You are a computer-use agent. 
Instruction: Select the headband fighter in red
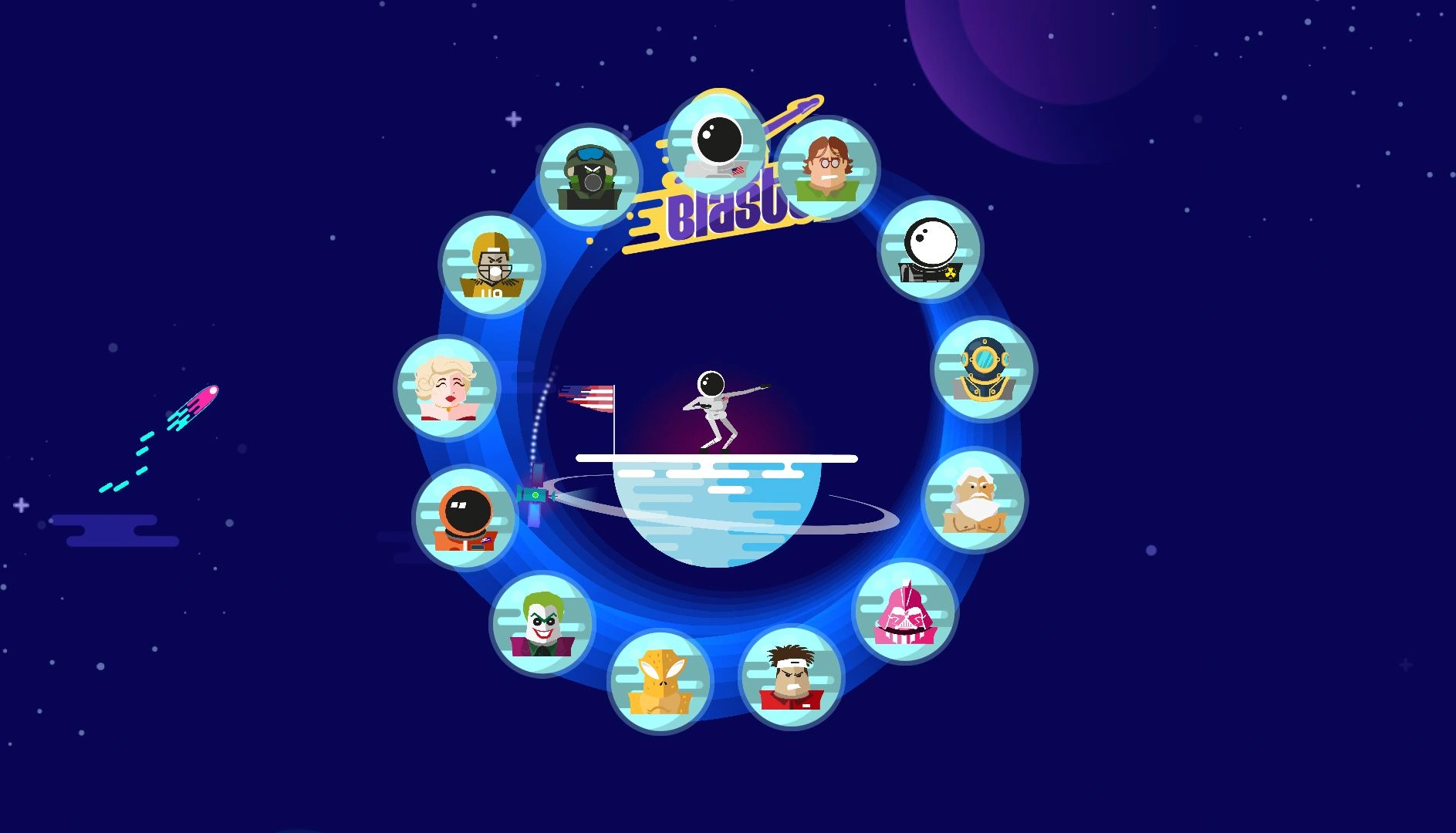pos(791,677)
